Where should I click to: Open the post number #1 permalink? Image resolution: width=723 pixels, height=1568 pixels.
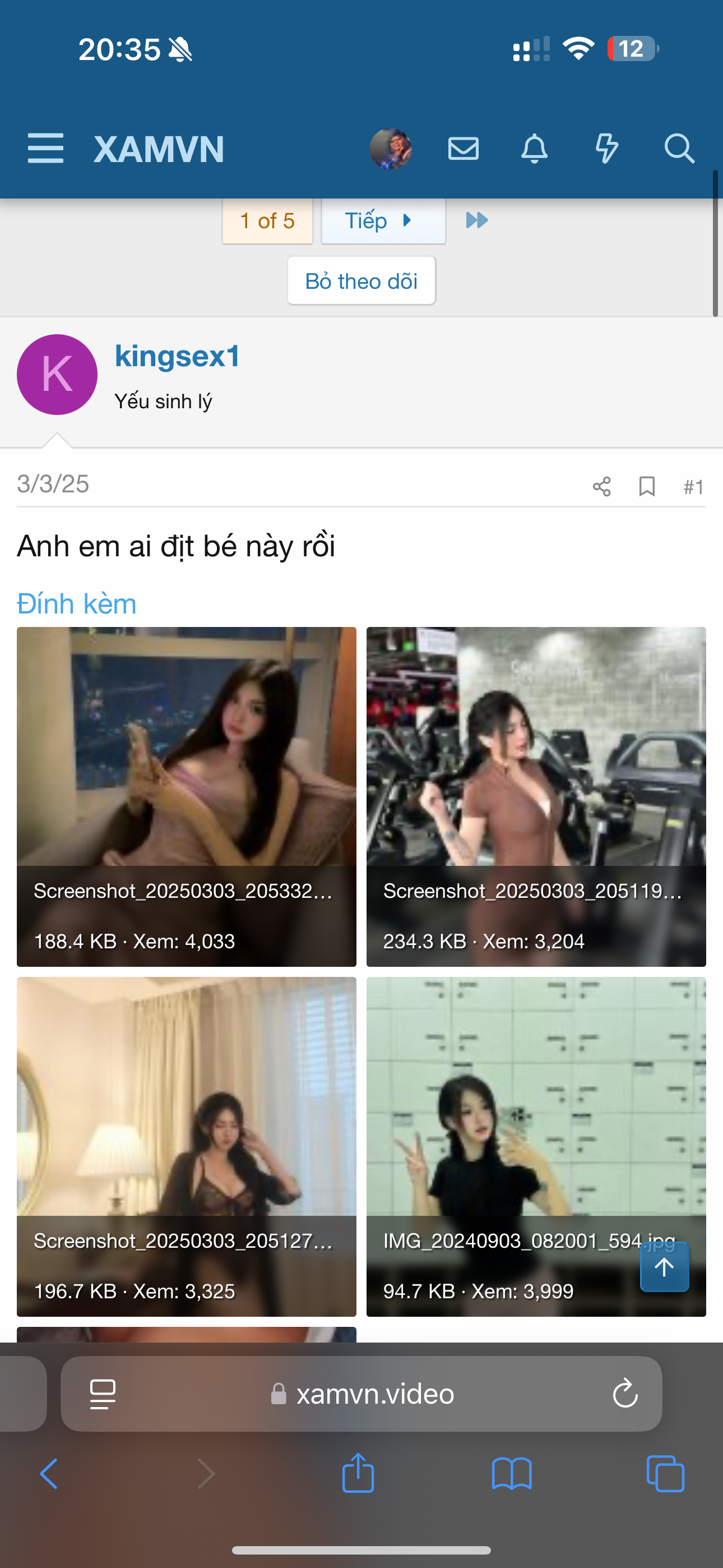[x=693, y=486]
